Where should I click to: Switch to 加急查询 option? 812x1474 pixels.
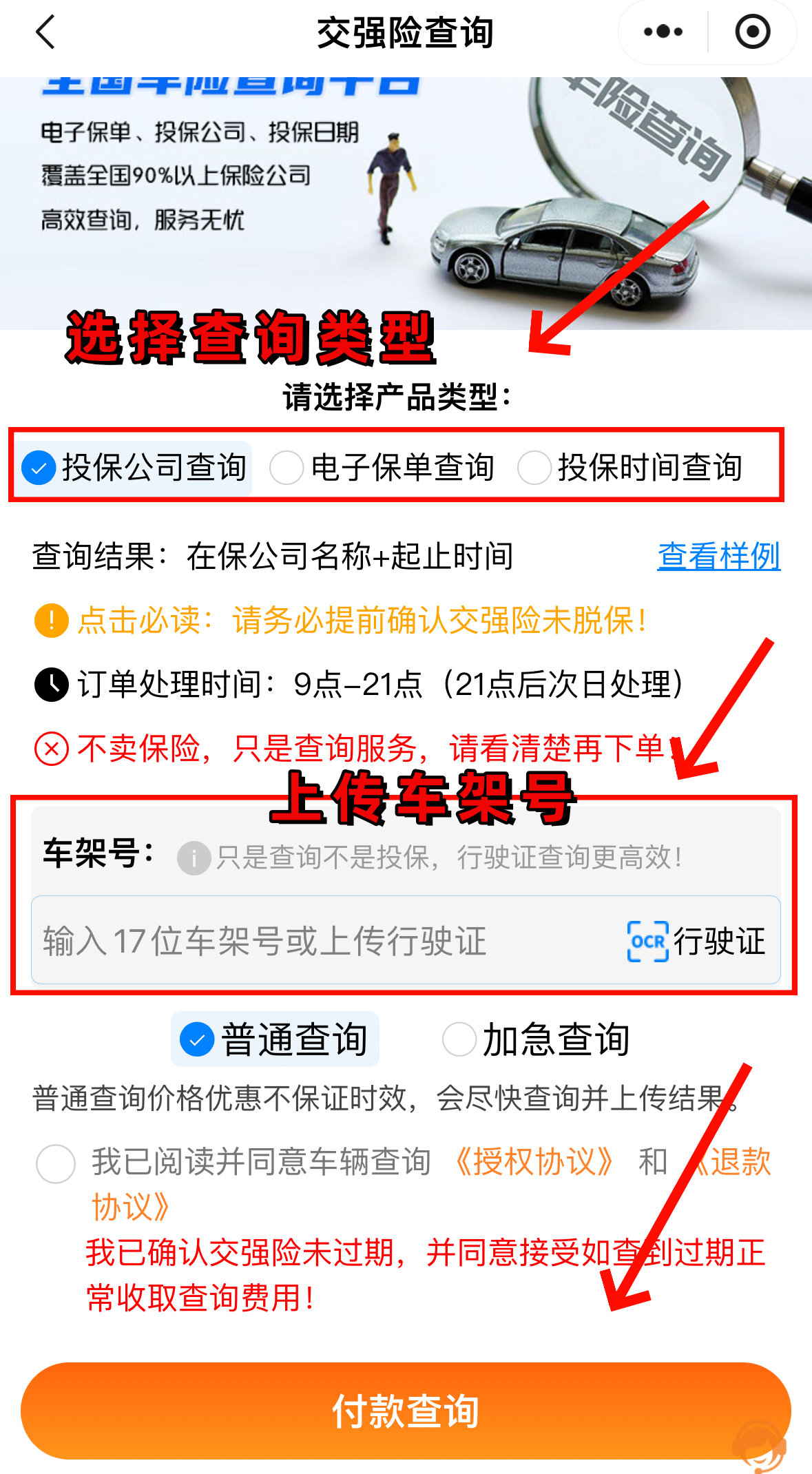[x=536, y=1039]
